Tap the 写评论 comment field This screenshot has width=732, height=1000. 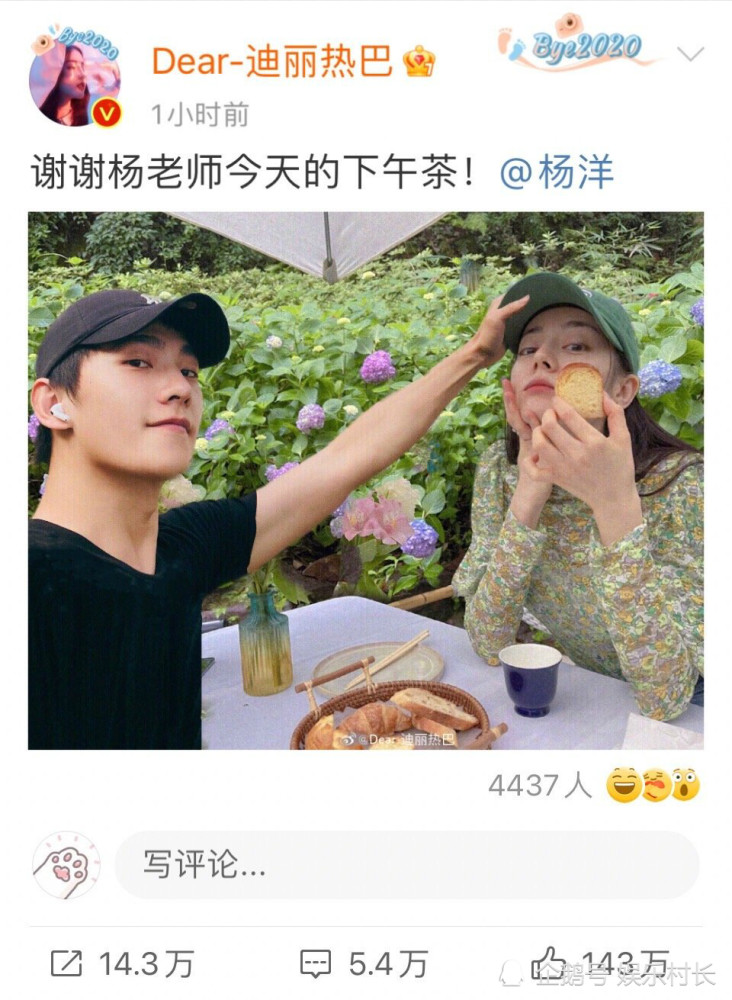pos(406,864)
